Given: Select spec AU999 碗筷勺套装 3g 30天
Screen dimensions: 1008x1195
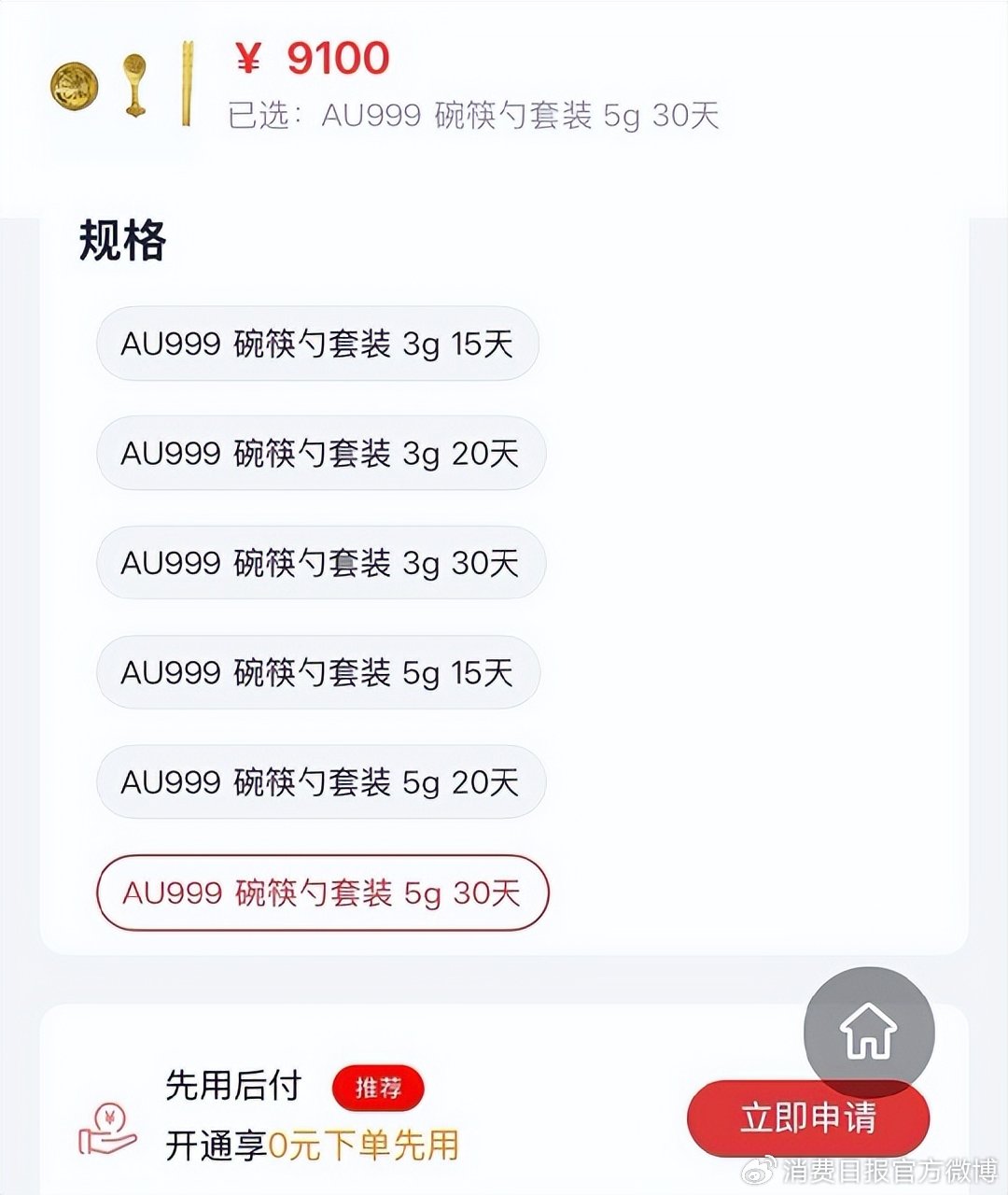Looking at the screenshot, I should (319, 563).
